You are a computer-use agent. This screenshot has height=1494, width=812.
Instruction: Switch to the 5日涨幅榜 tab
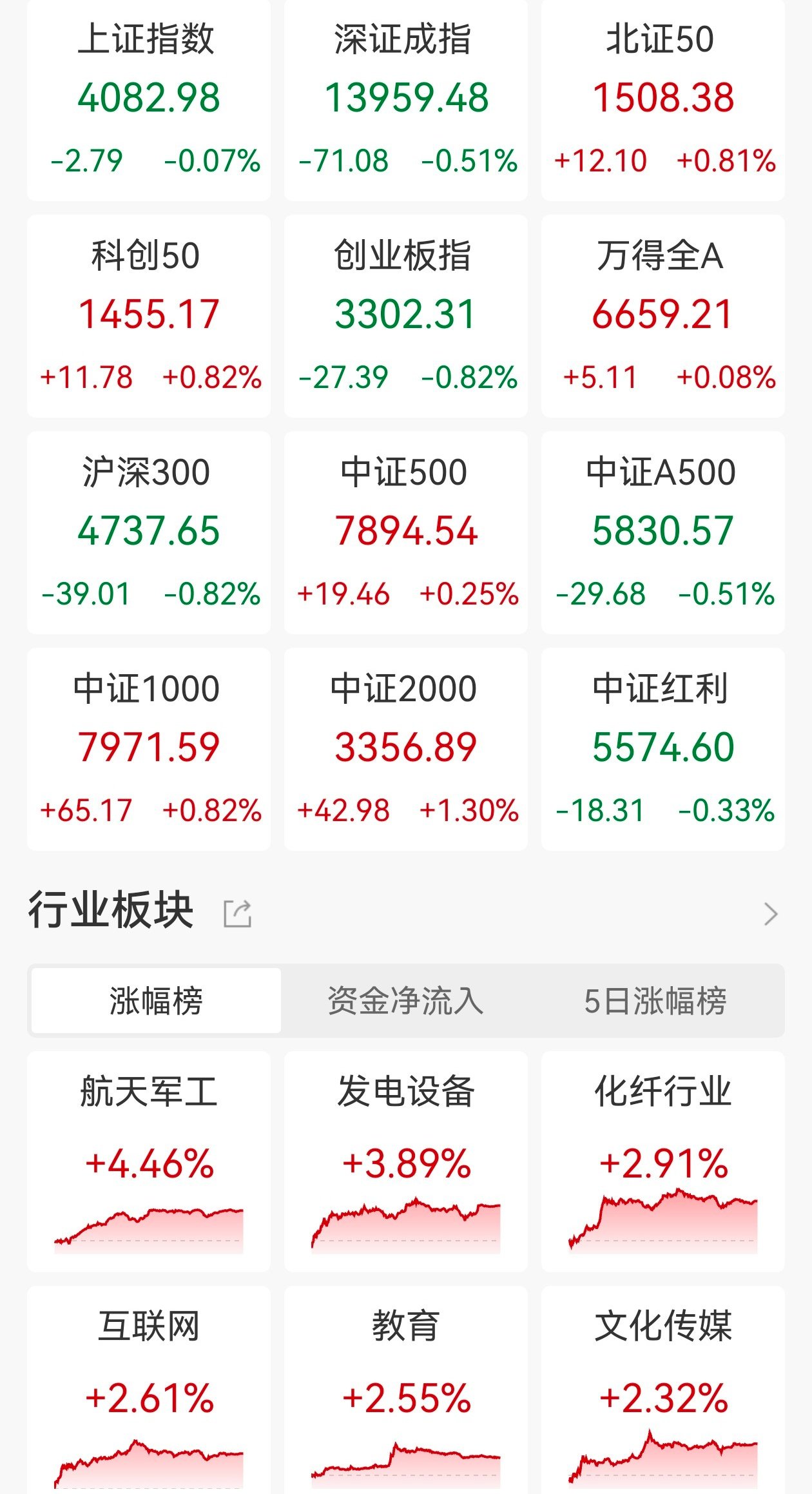pos(655,1000)
